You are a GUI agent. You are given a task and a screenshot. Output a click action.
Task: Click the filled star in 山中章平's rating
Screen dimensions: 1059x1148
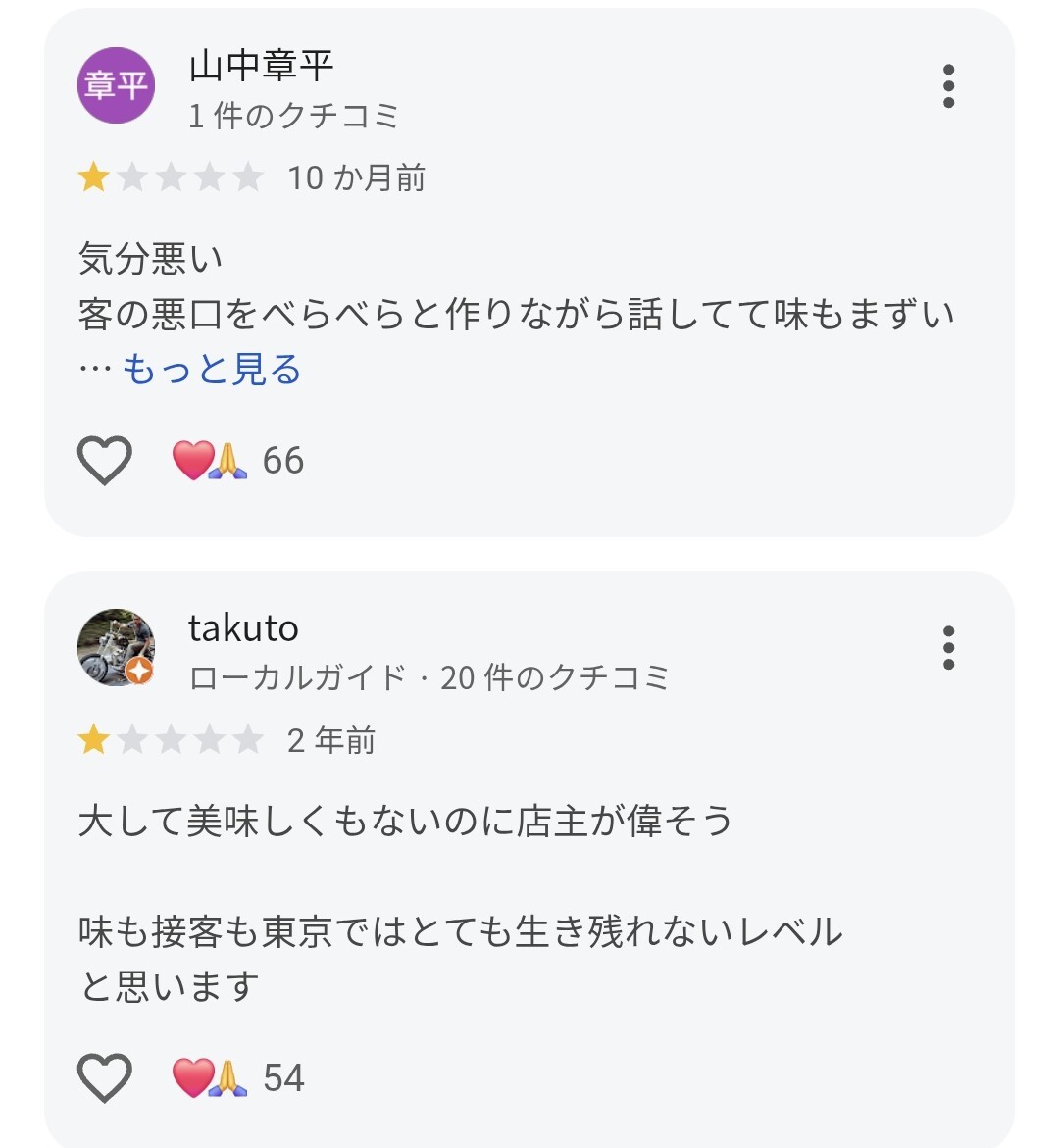95,178
